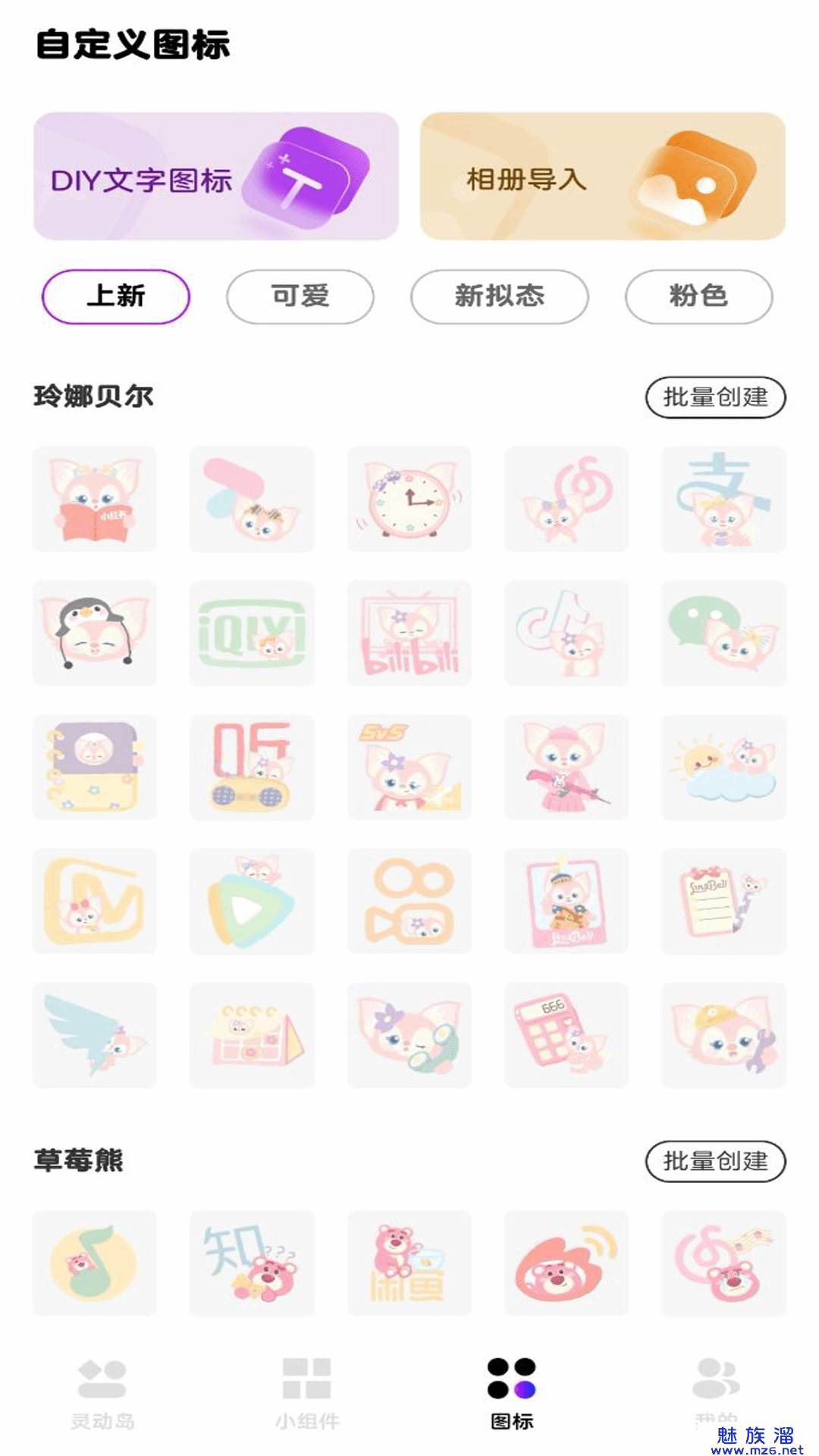
Task: Choose the 玲娜贝尔 Alipay 支 icon
Action: tap(723, 499)
